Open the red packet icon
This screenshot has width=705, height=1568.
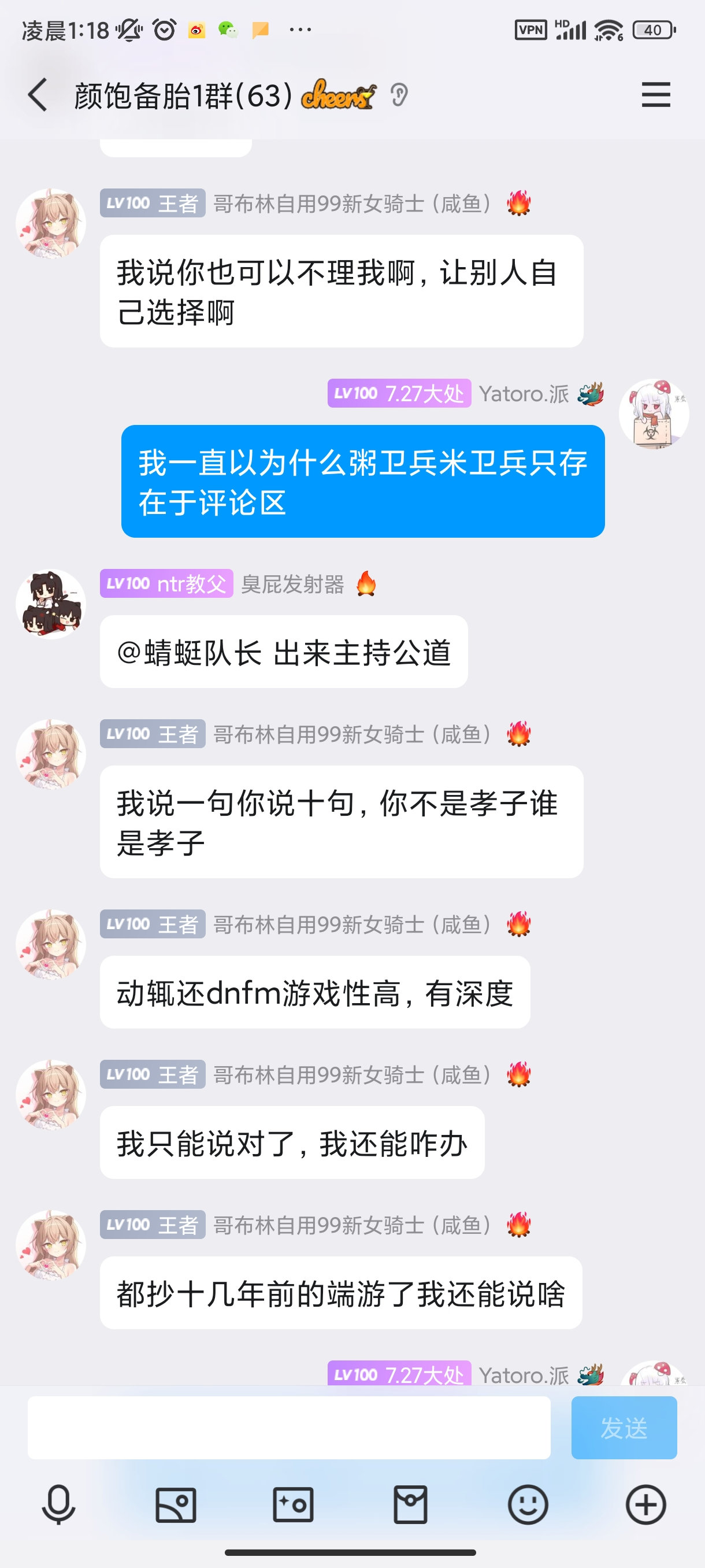click(x=411, y=1505)
